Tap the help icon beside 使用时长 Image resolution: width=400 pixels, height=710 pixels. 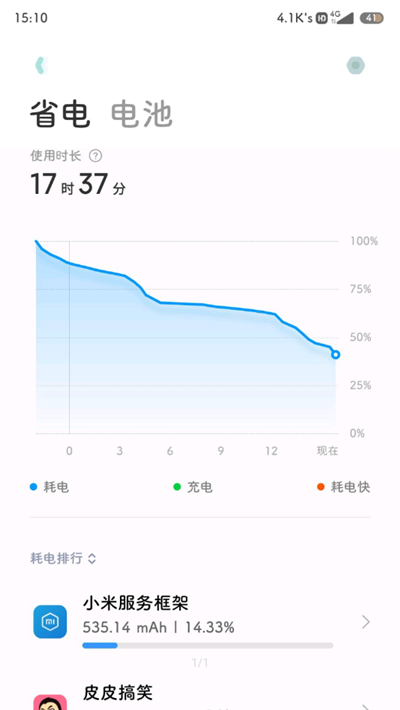coord(95,156)
